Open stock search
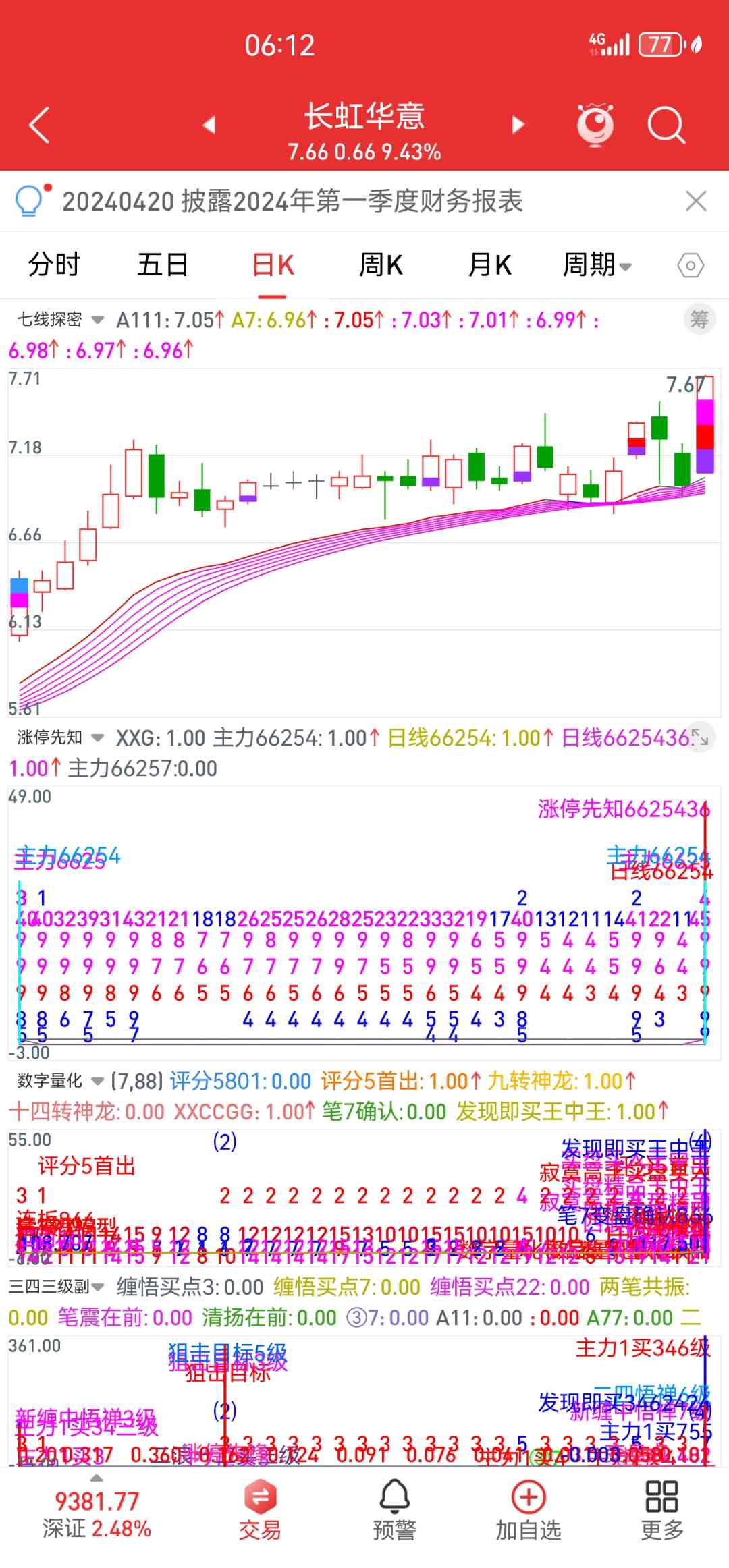Viewport: 729px width, 1568px height. tap(666, 125)
